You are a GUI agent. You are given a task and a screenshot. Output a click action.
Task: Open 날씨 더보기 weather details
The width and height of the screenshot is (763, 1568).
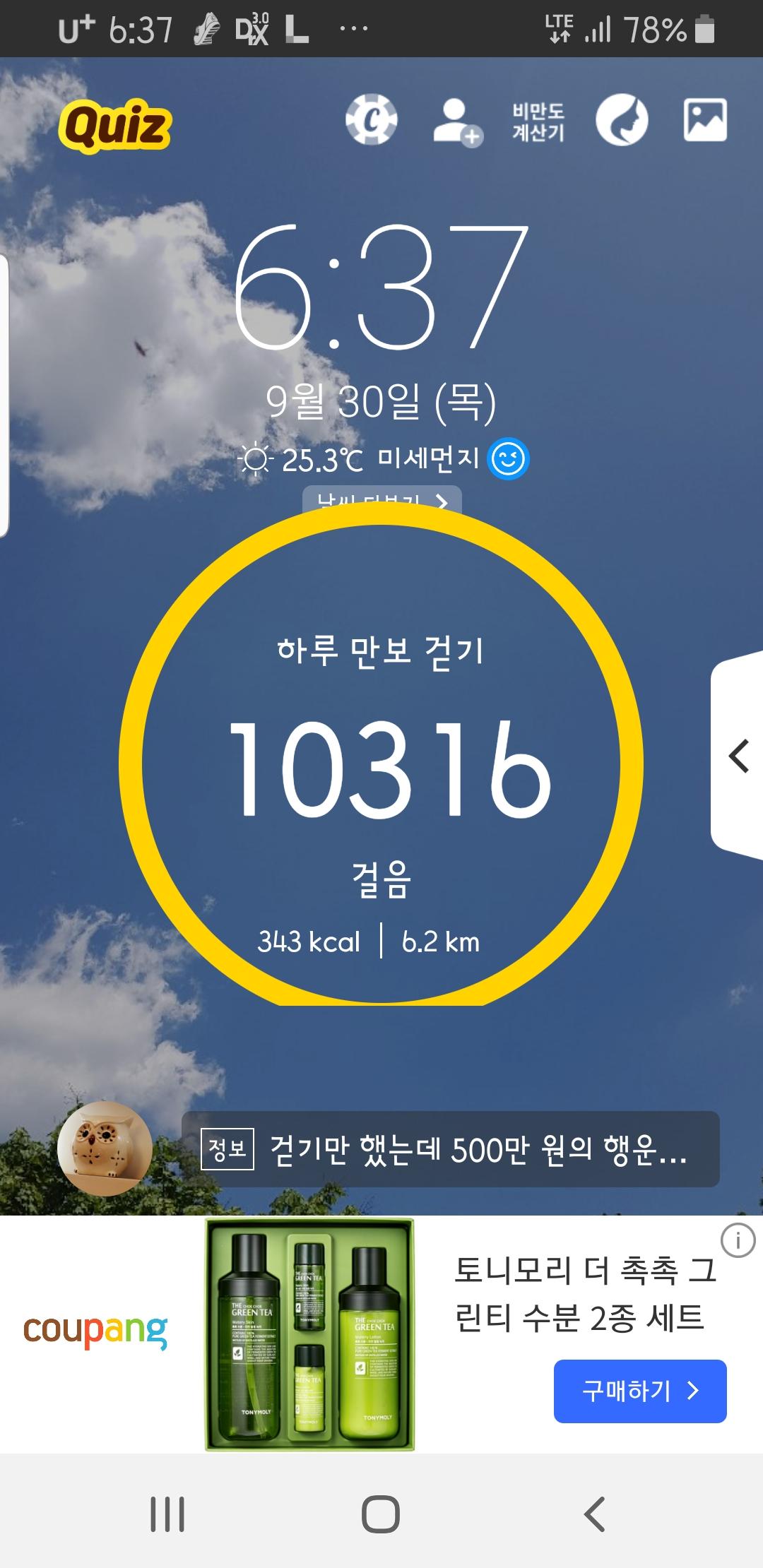pyautogui.click(x=382, y=499)
